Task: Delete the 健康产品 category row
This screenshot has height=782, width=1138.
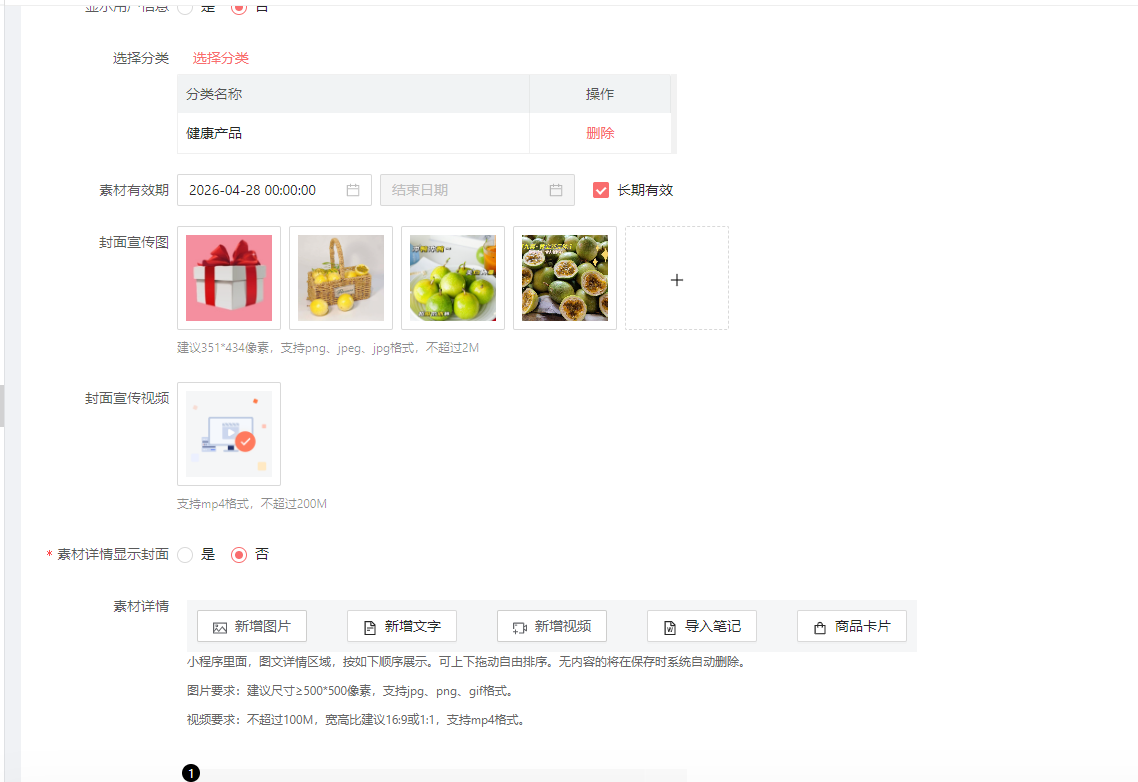Action: tap(600, 133)
